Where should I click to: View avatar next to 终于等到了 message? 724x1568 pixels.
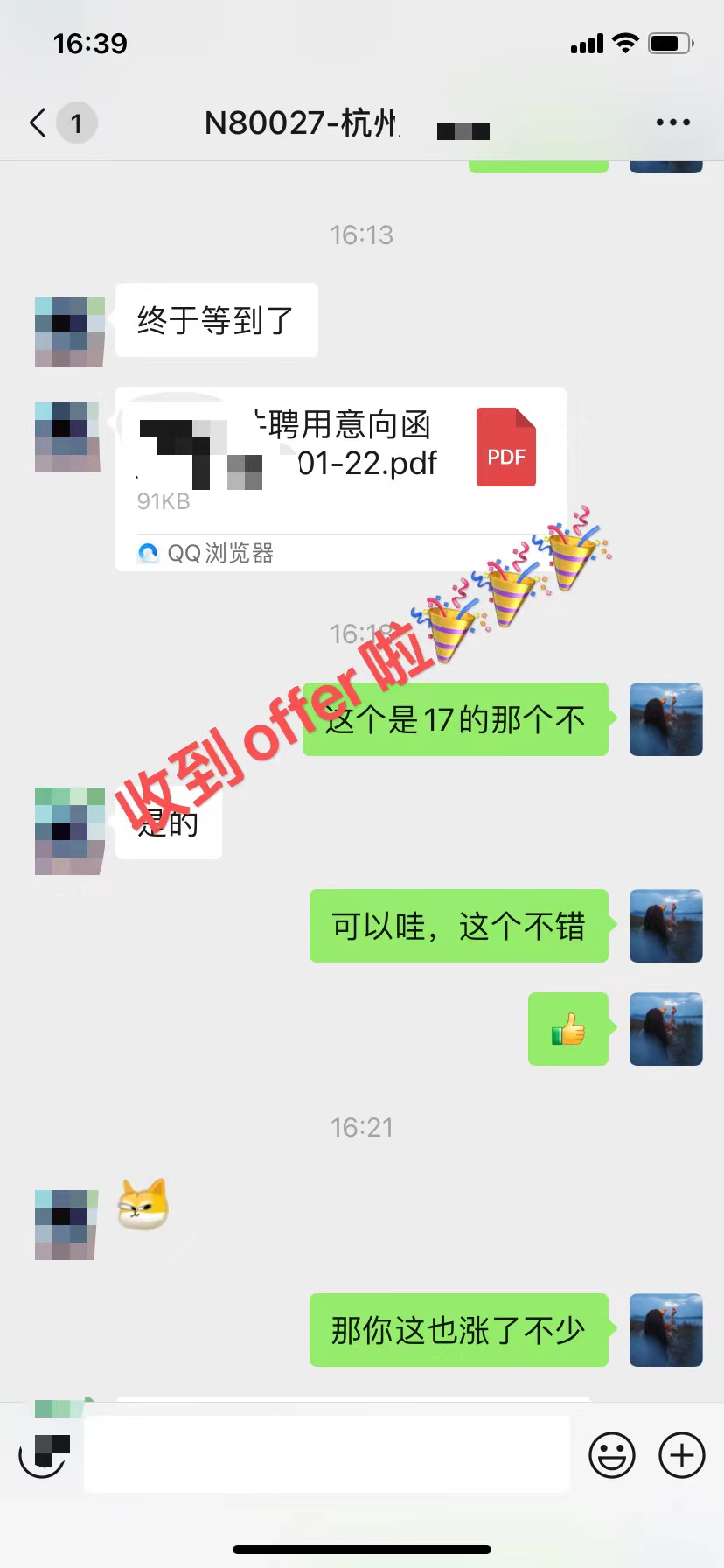tap(70, 332)
